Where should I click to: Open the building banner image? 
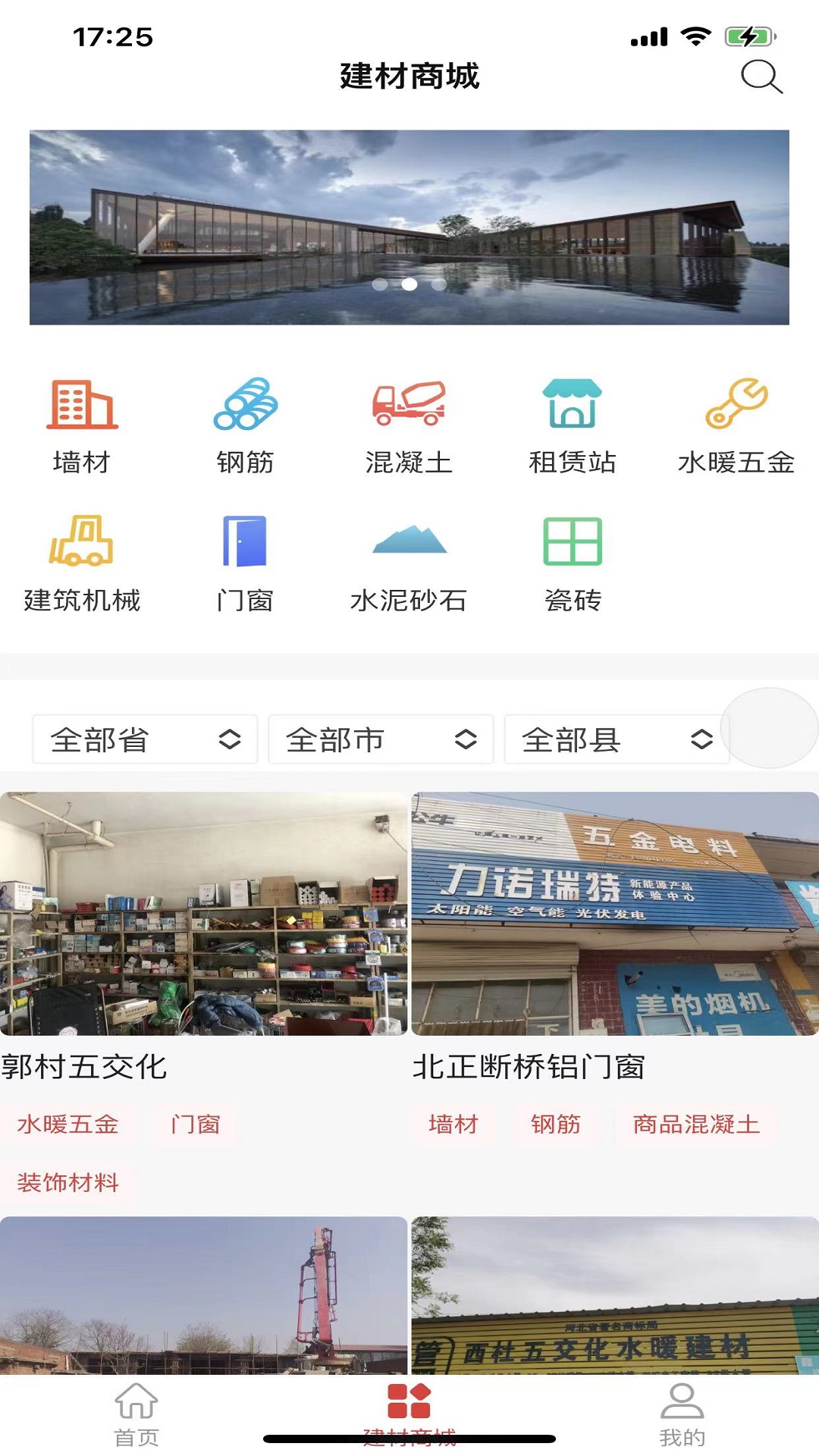409,227
